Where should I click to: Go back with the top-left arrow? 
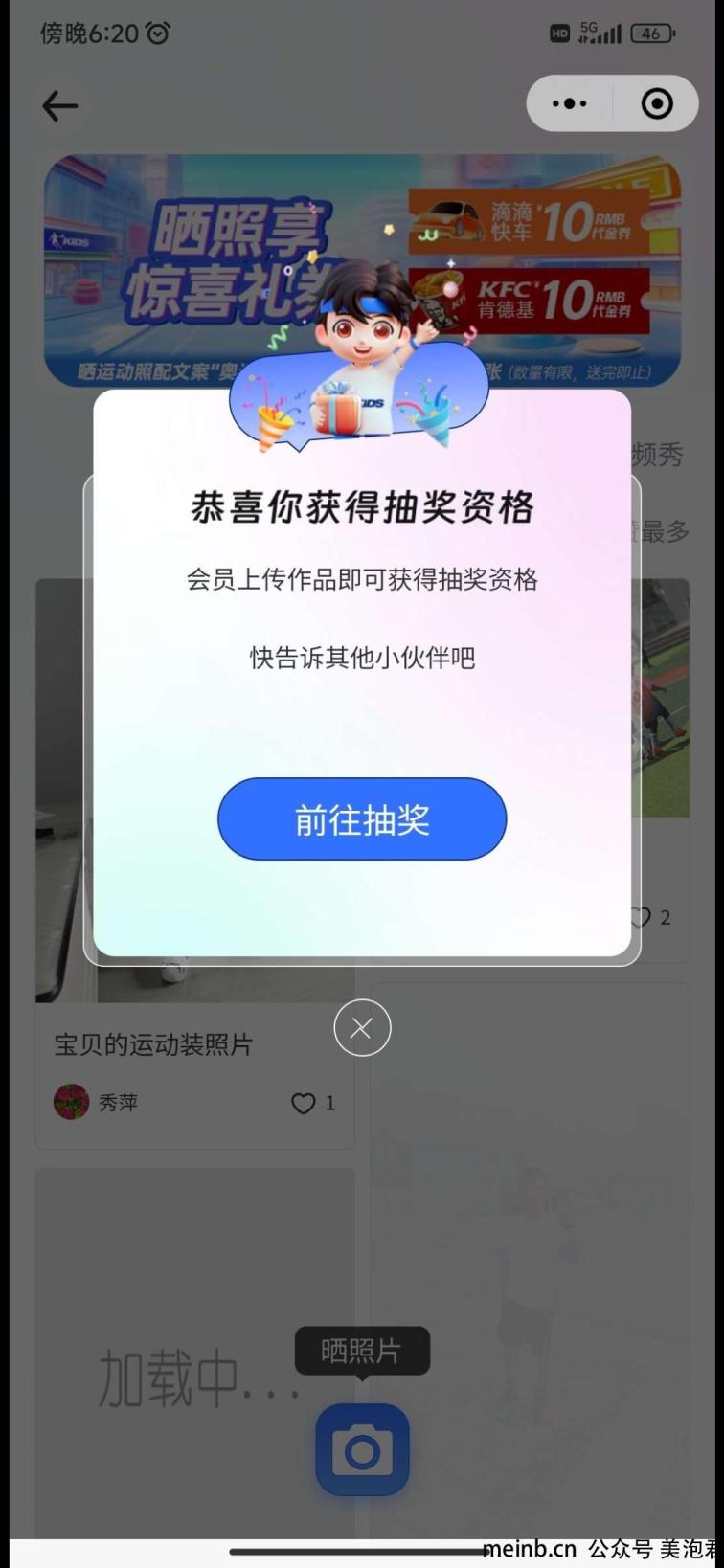point(59,105)
